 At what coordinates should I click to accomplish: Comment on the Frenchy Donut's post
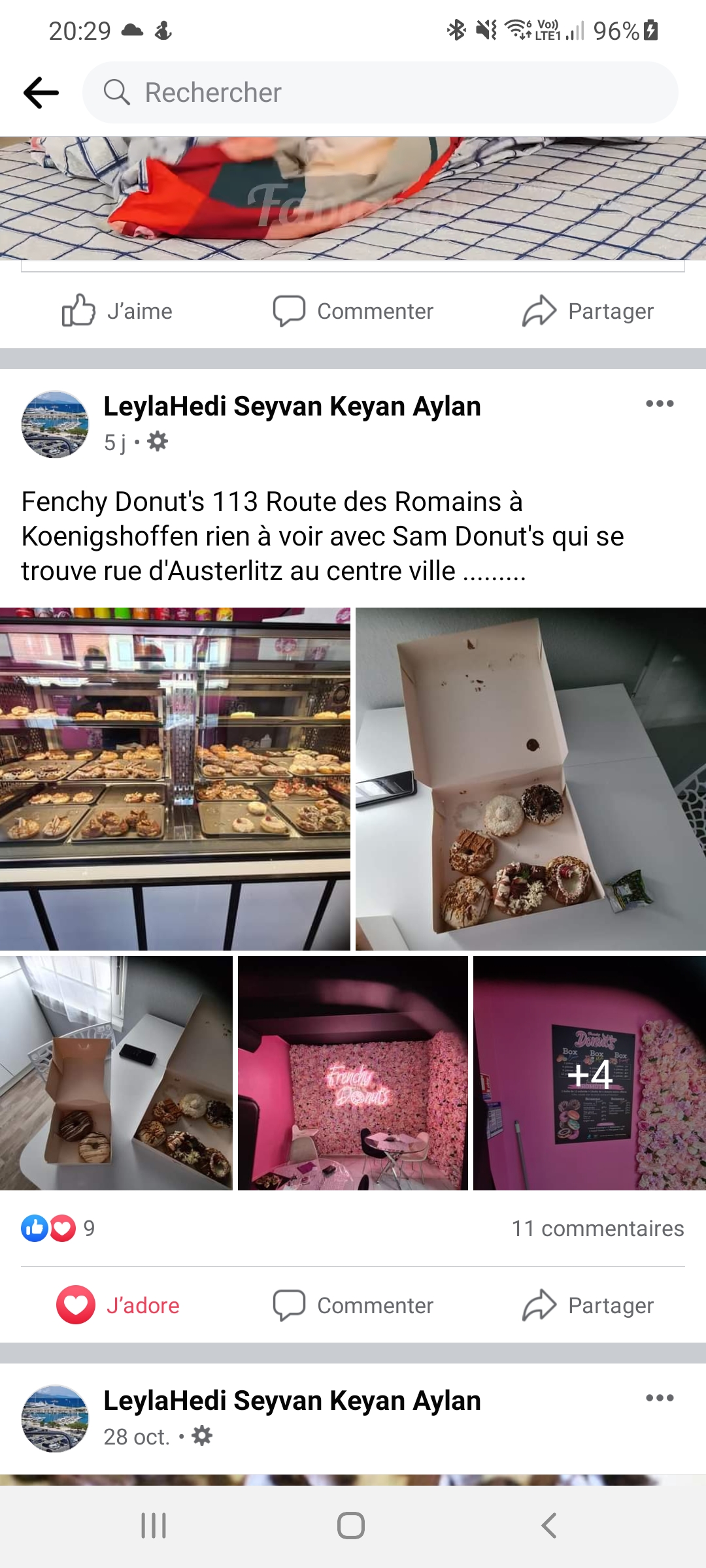[353, 1305]
